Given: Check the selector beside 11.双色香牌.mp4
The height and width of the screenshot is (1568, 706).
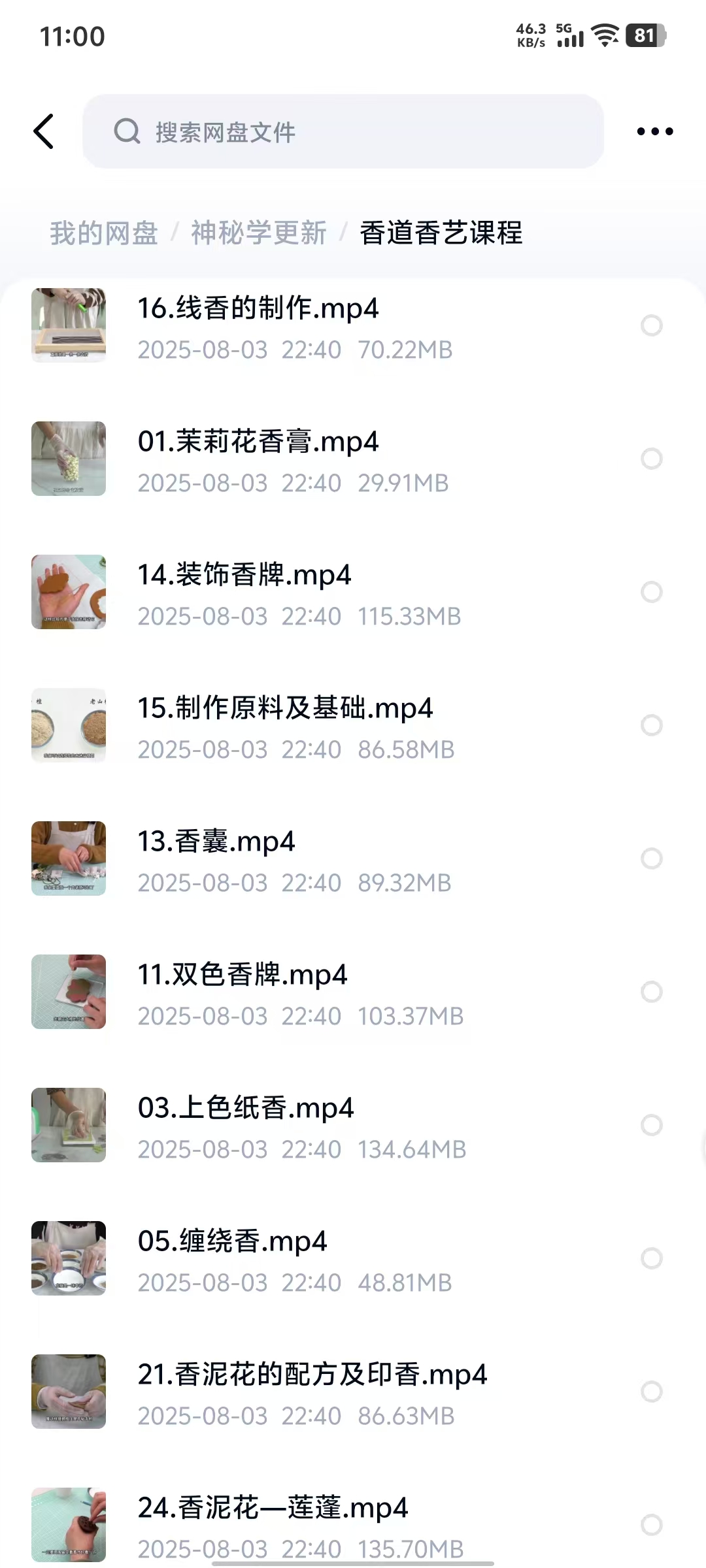Looking at the screenshot, I should pyautogui.click(x=652, y=992).
